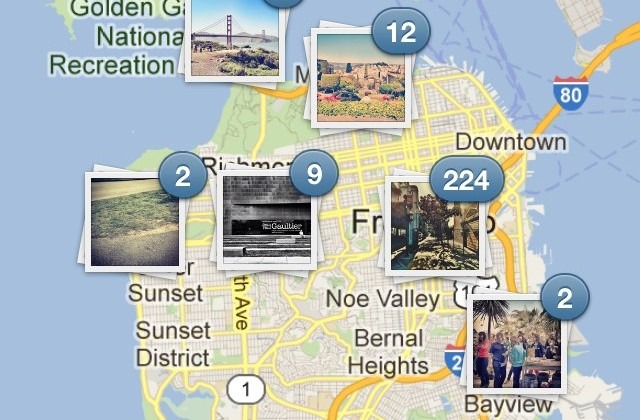Open the photo stack with 12 photos
The width and height of the screenshot is (640, 420).
[x=359, y=77]
